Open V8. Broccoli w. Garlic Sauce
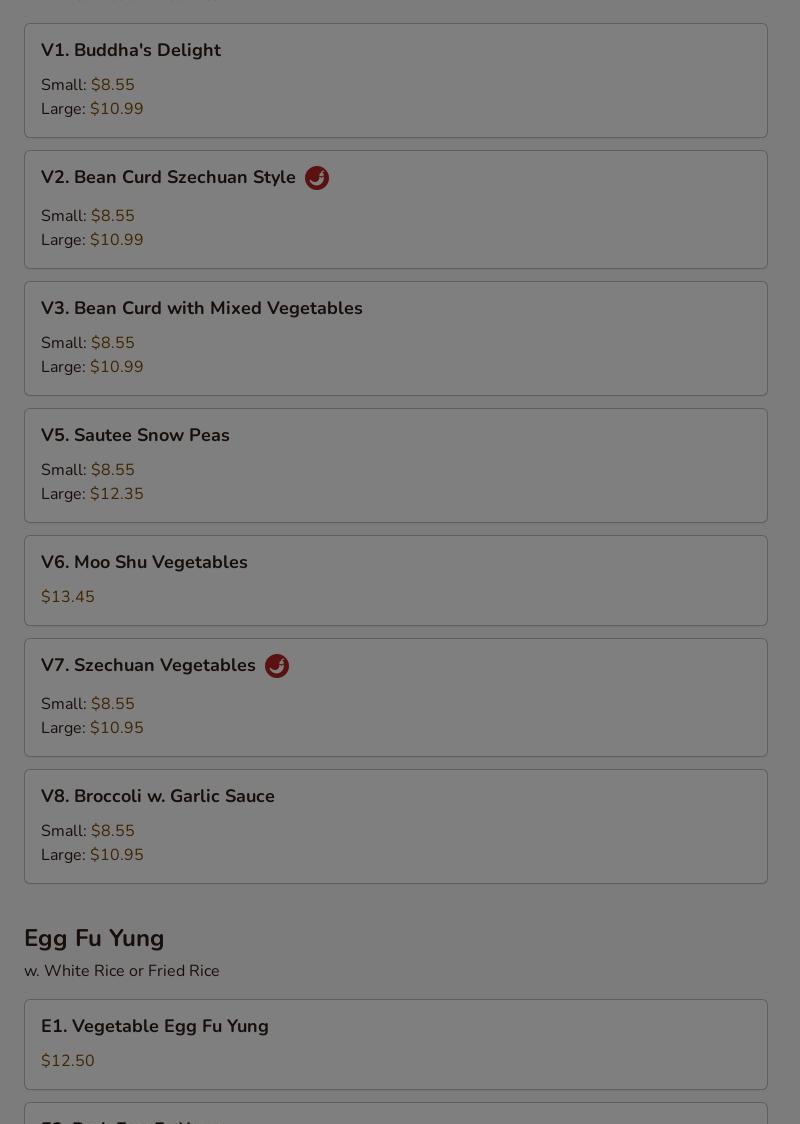The width and height of the screenshot is (800, 1124). pos(395,826)
